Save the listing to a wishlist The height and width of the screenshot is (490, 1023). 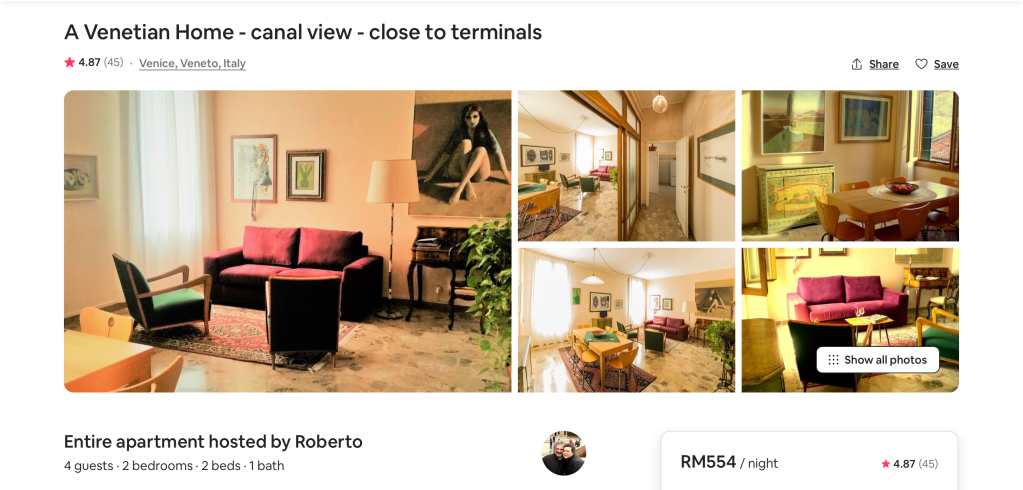pos(937,64)
